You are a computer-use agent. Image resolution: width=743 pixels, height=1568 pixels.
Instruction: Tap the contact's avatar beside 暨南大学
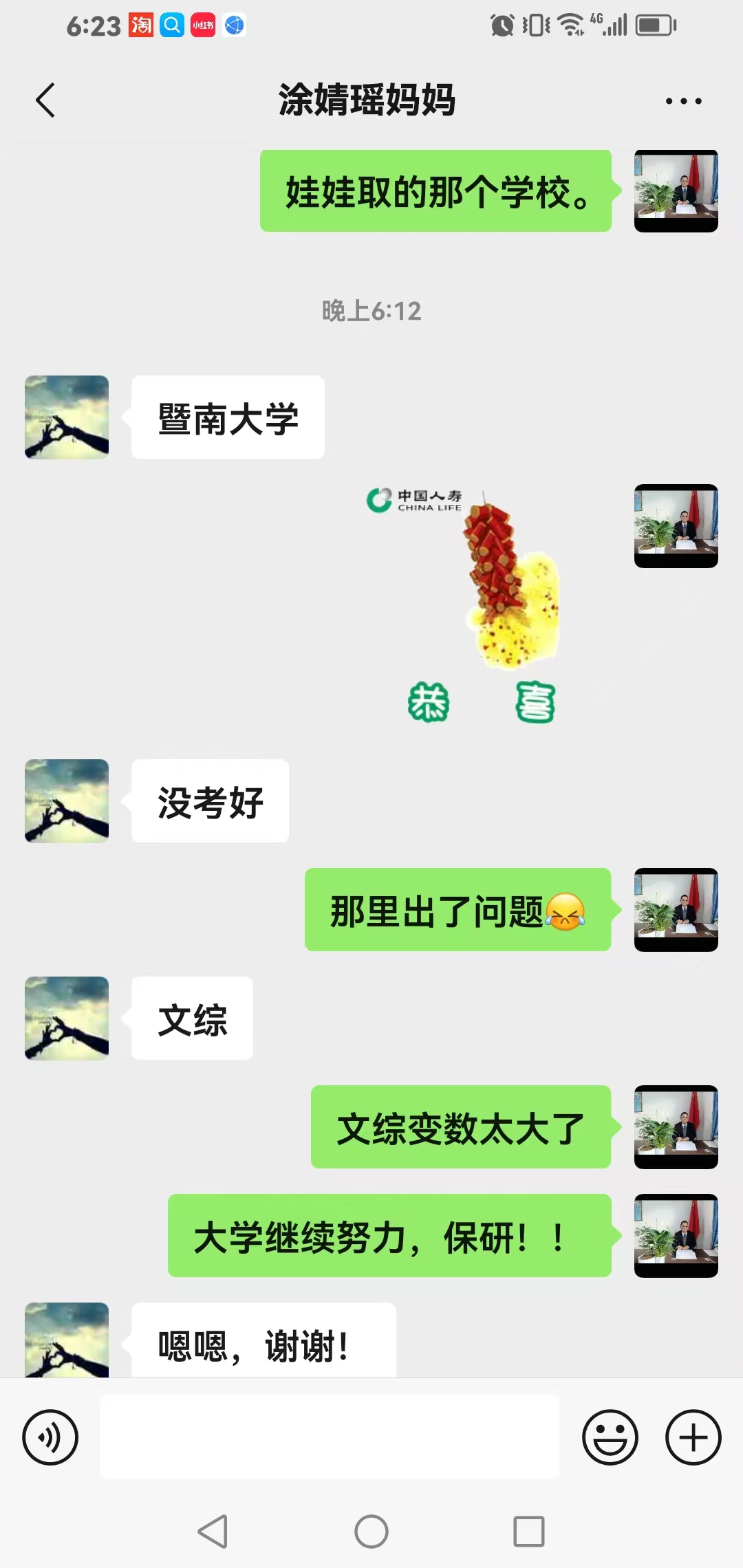click(x=67, y=417)
